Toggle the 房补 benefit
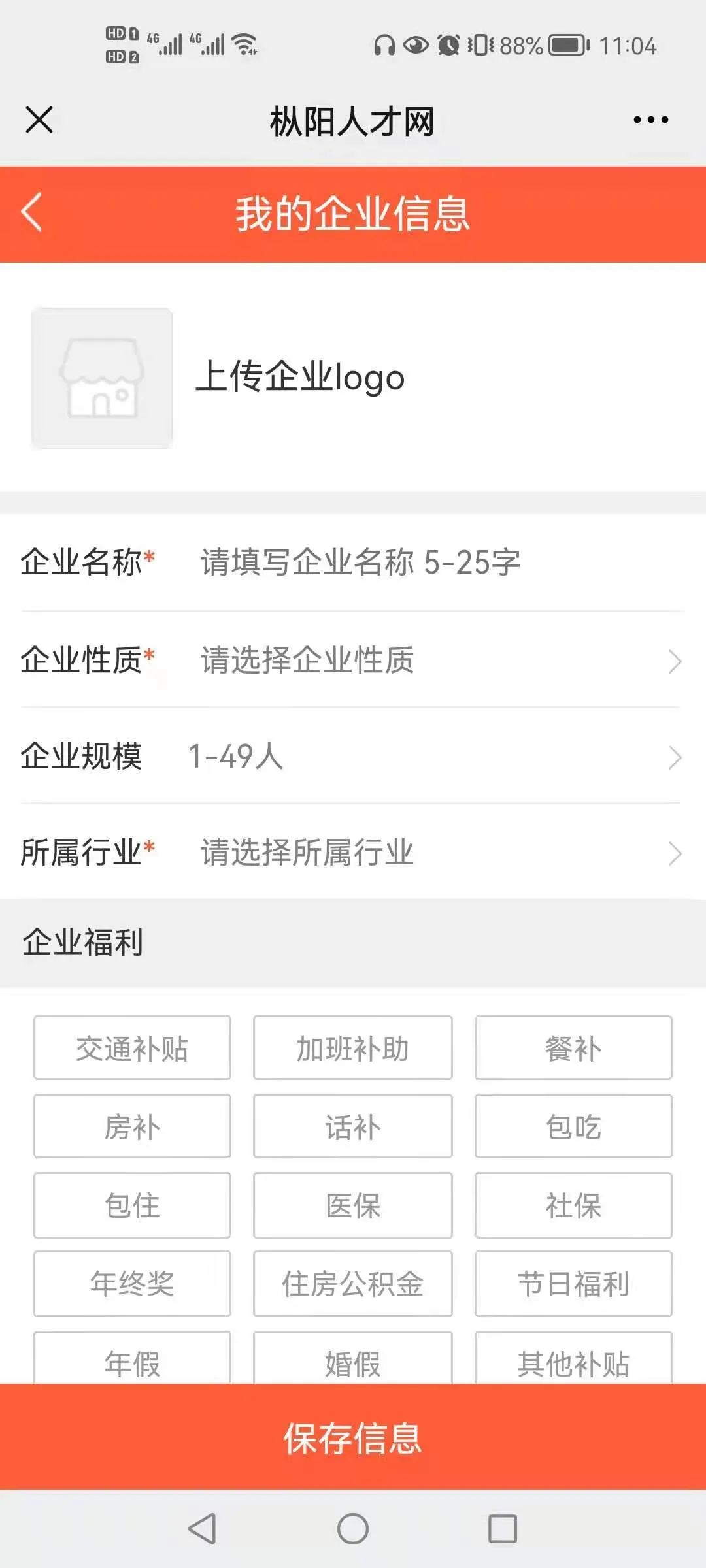The image size is (706, 1568). pyautogui.click(x=132, y=1126)
